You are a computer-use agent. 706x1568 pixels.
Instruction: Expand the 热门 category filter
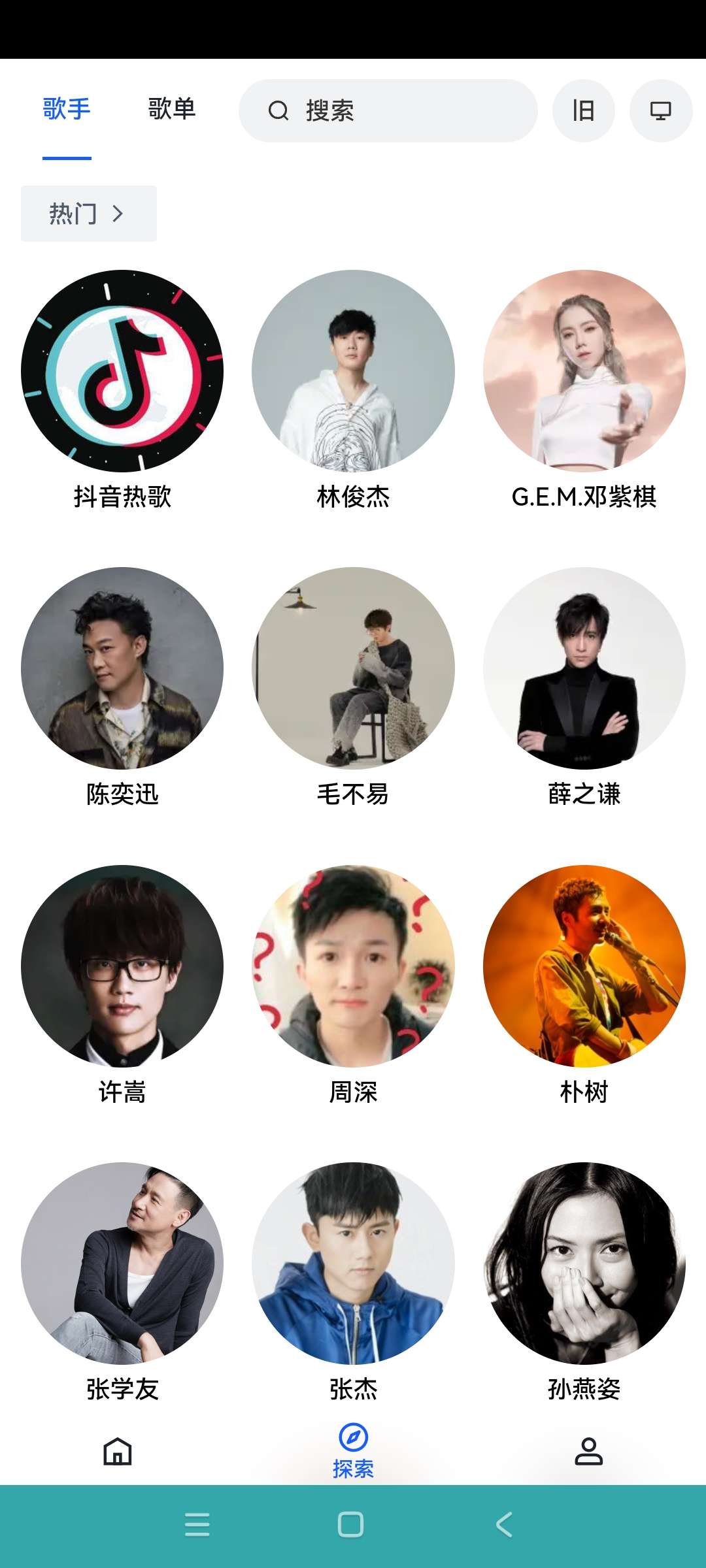pyautogui.click(x=89, y=214)
